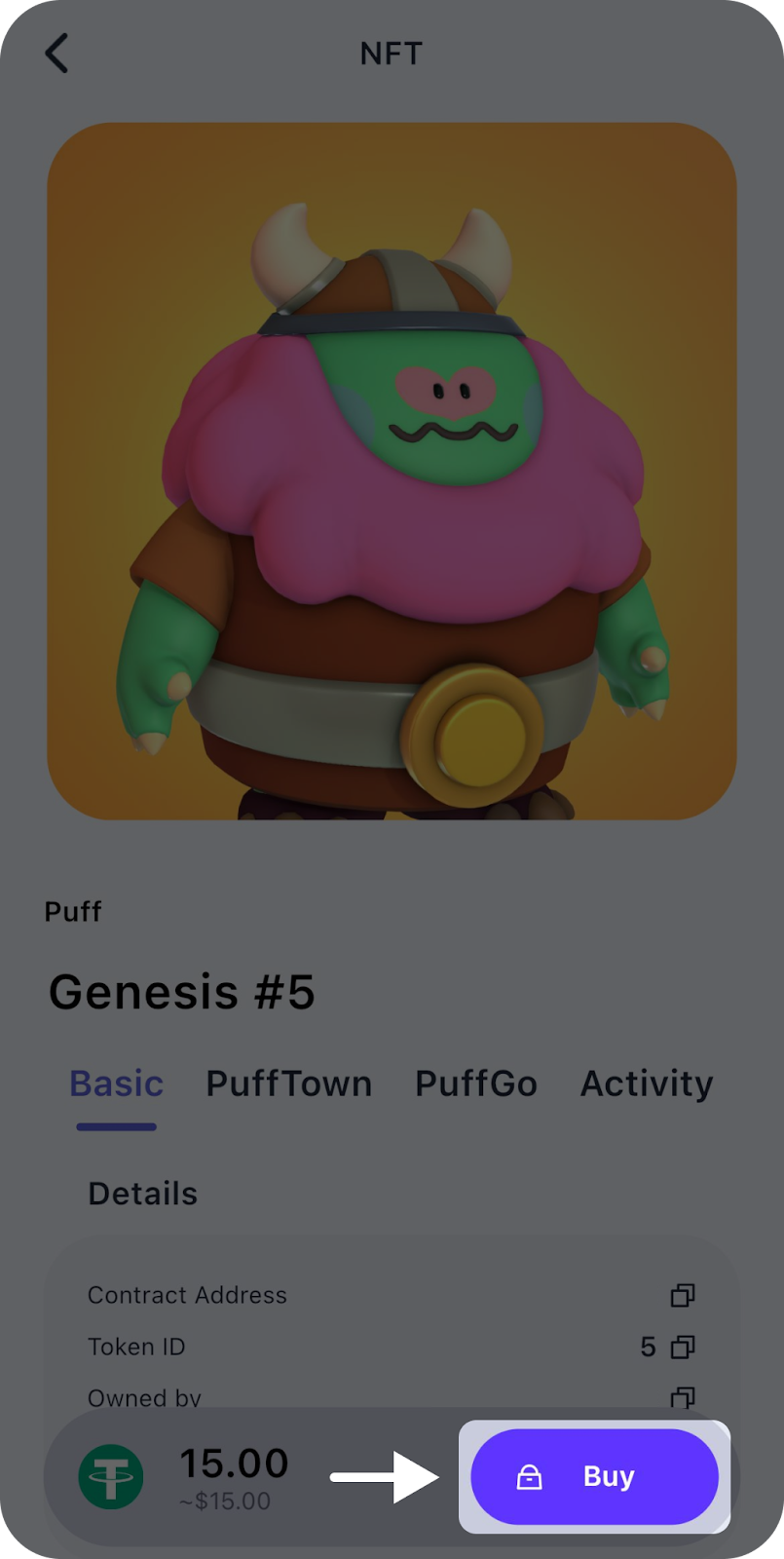
Task: Copy the Token ID value
Action: (683, 1347)
